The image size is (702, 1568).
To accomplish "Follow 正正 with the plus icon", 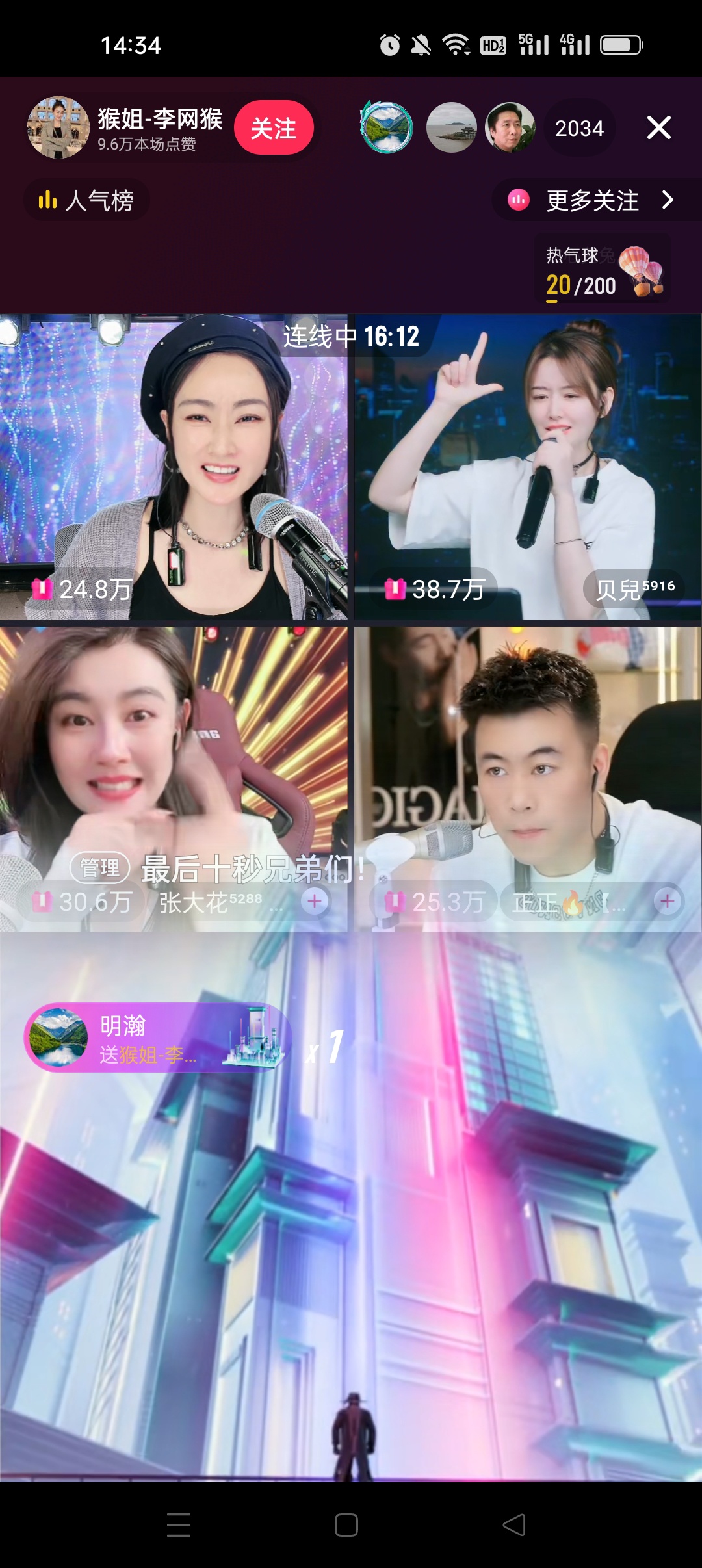I will coord(667,901).
